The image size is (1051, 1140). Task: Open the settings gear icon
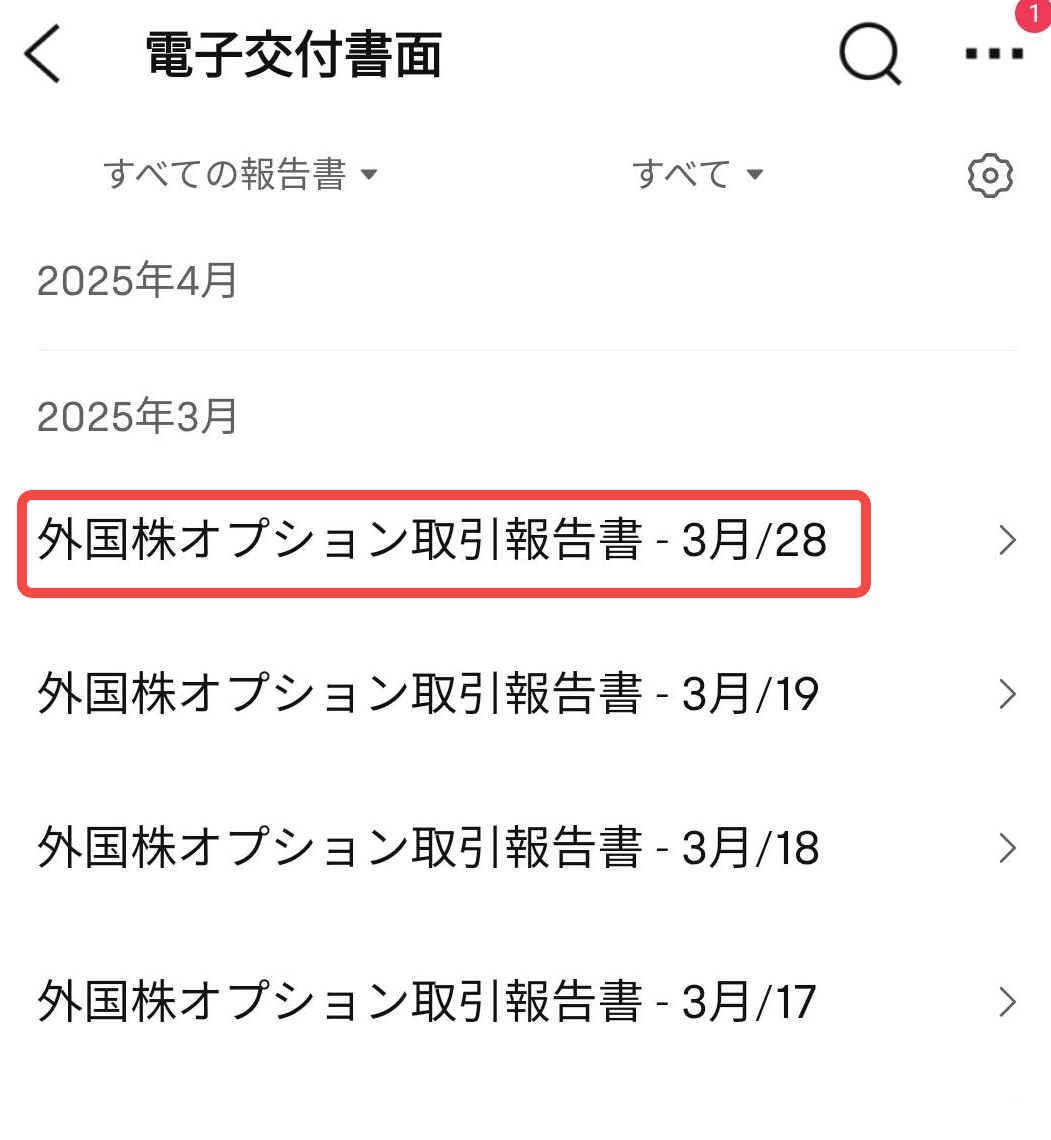[990, 176]
